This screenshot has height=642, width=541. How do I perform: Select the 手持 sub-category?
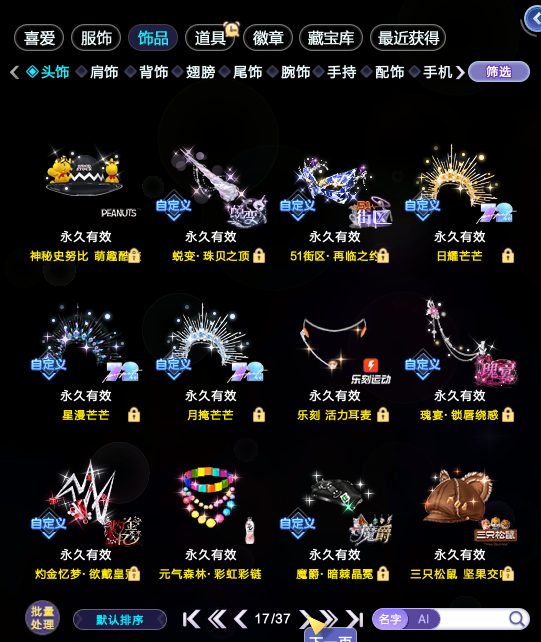(341, 72)
